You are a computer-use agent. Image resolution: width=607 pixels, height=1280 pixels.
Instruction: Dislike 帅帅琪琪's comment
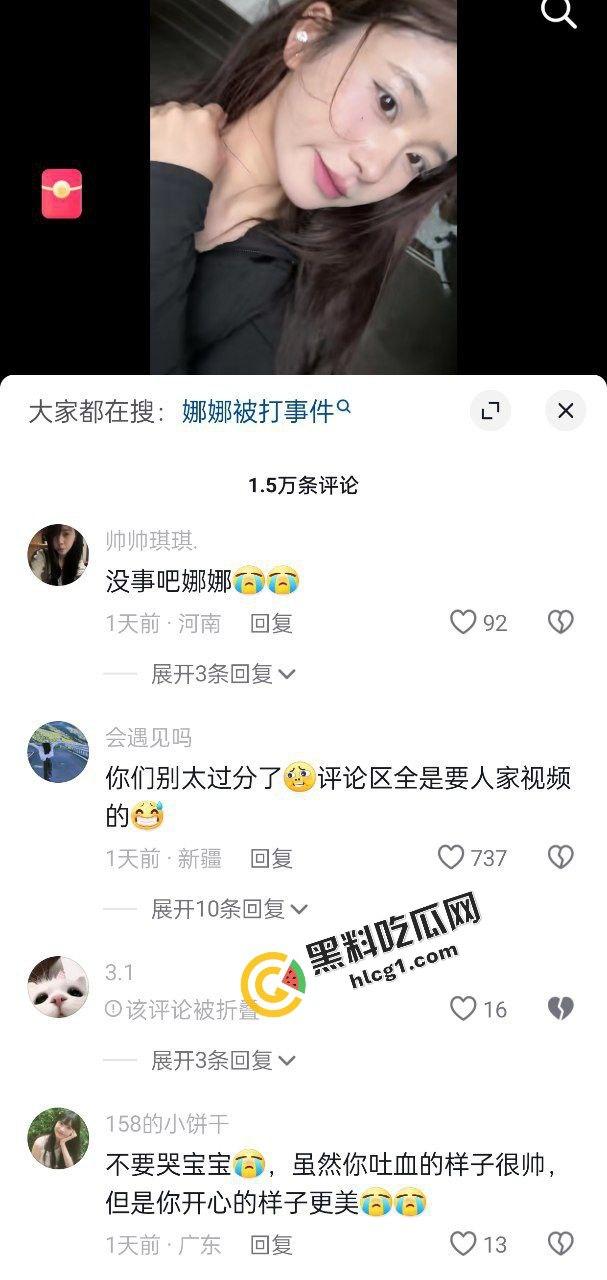(x=560, y=623)
